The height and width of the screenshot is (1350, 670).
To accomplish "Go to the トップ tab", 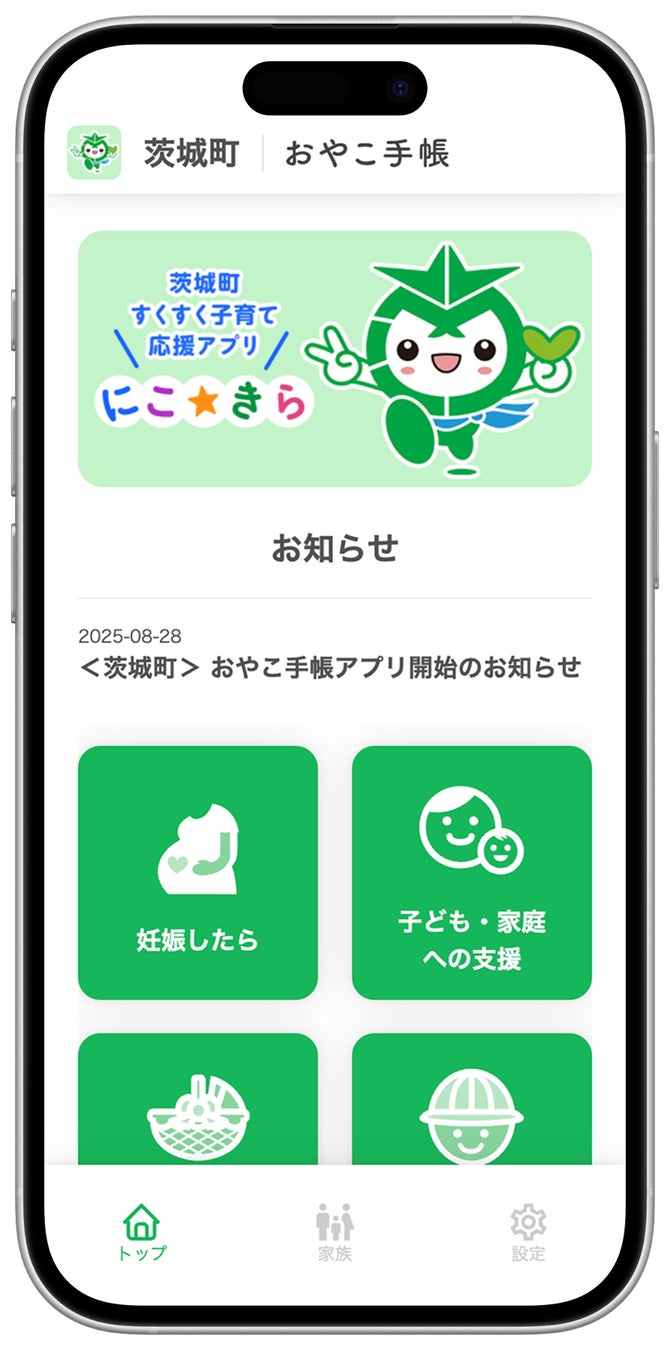I will [141, 1233].
